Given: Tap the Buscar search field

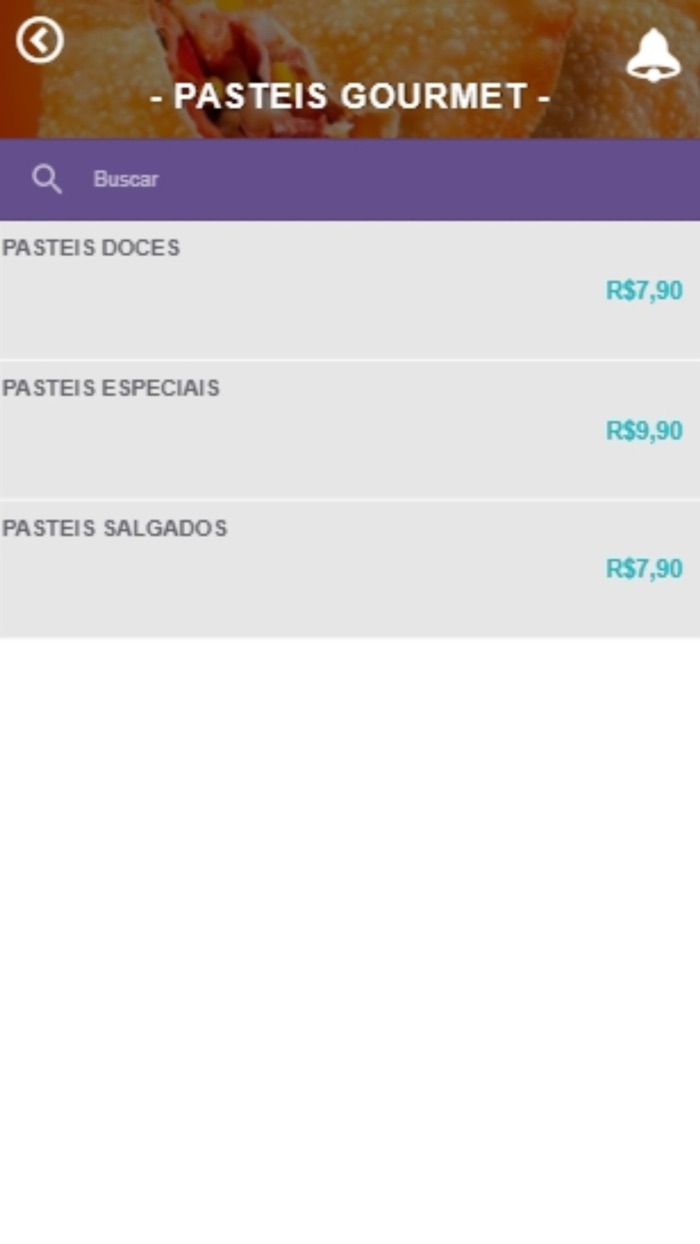Looking at the screenshot, I should point(350,179).
